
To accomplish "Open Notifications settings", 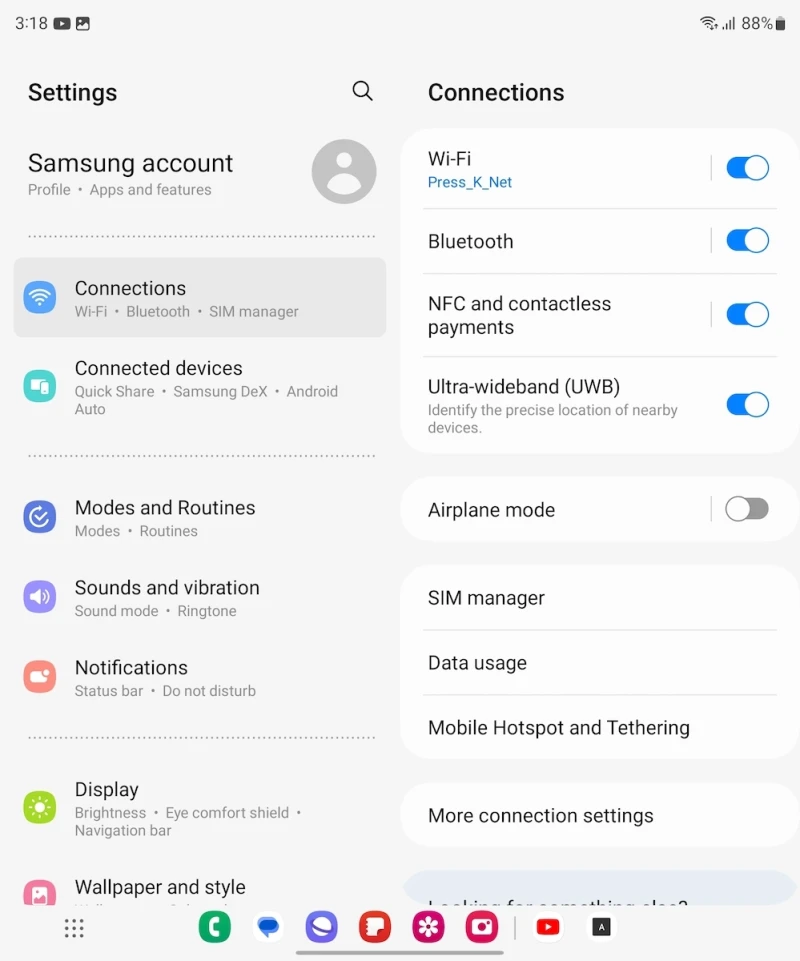I will [x=200, y=677].
